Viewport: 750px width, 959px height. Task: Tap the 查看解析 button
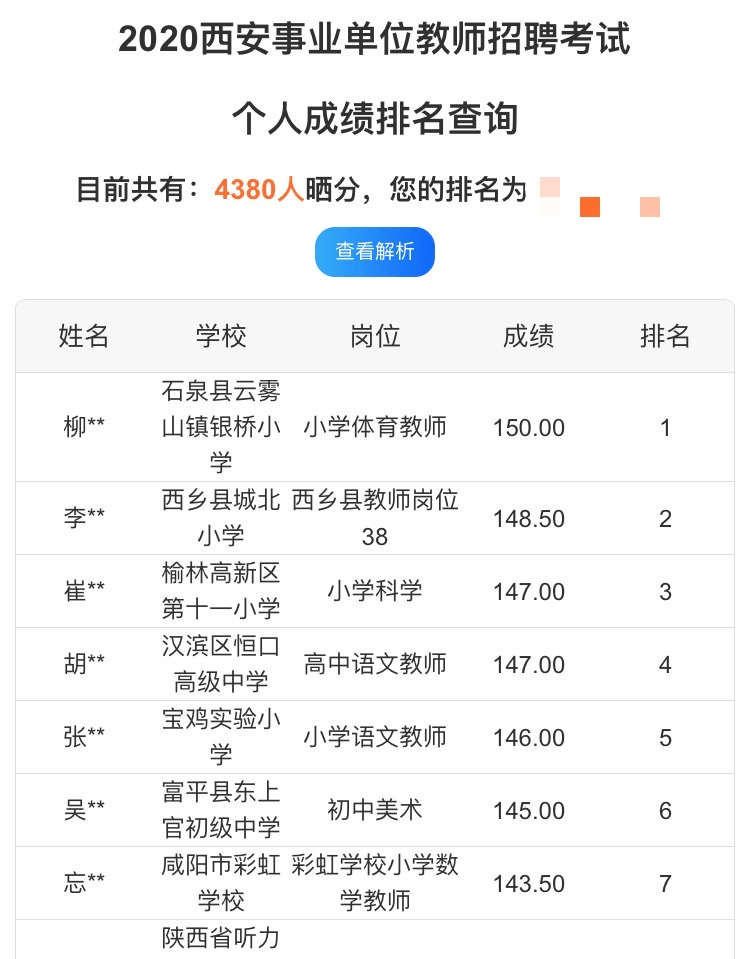pos(374,252)
